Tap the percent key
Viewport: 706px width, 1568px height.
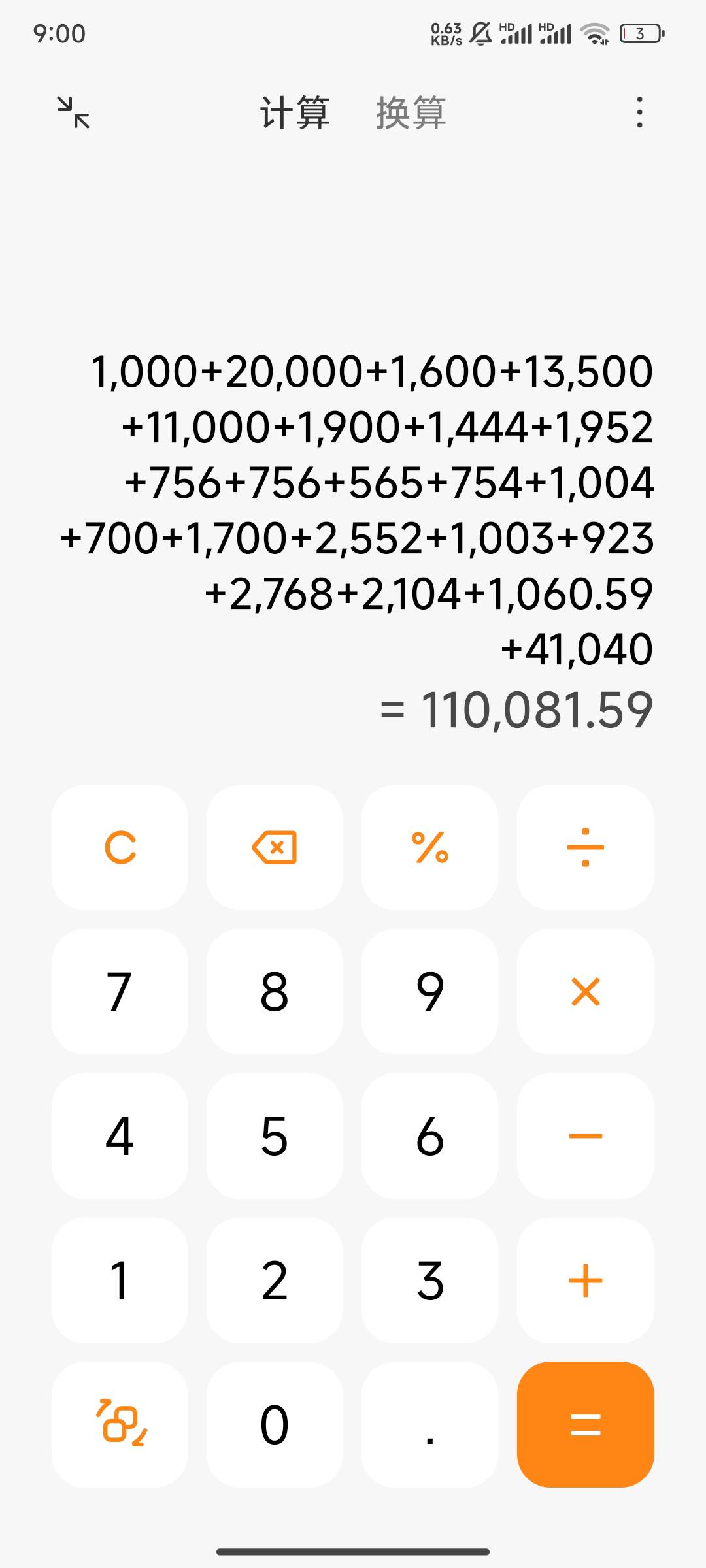tap(429, 847)
